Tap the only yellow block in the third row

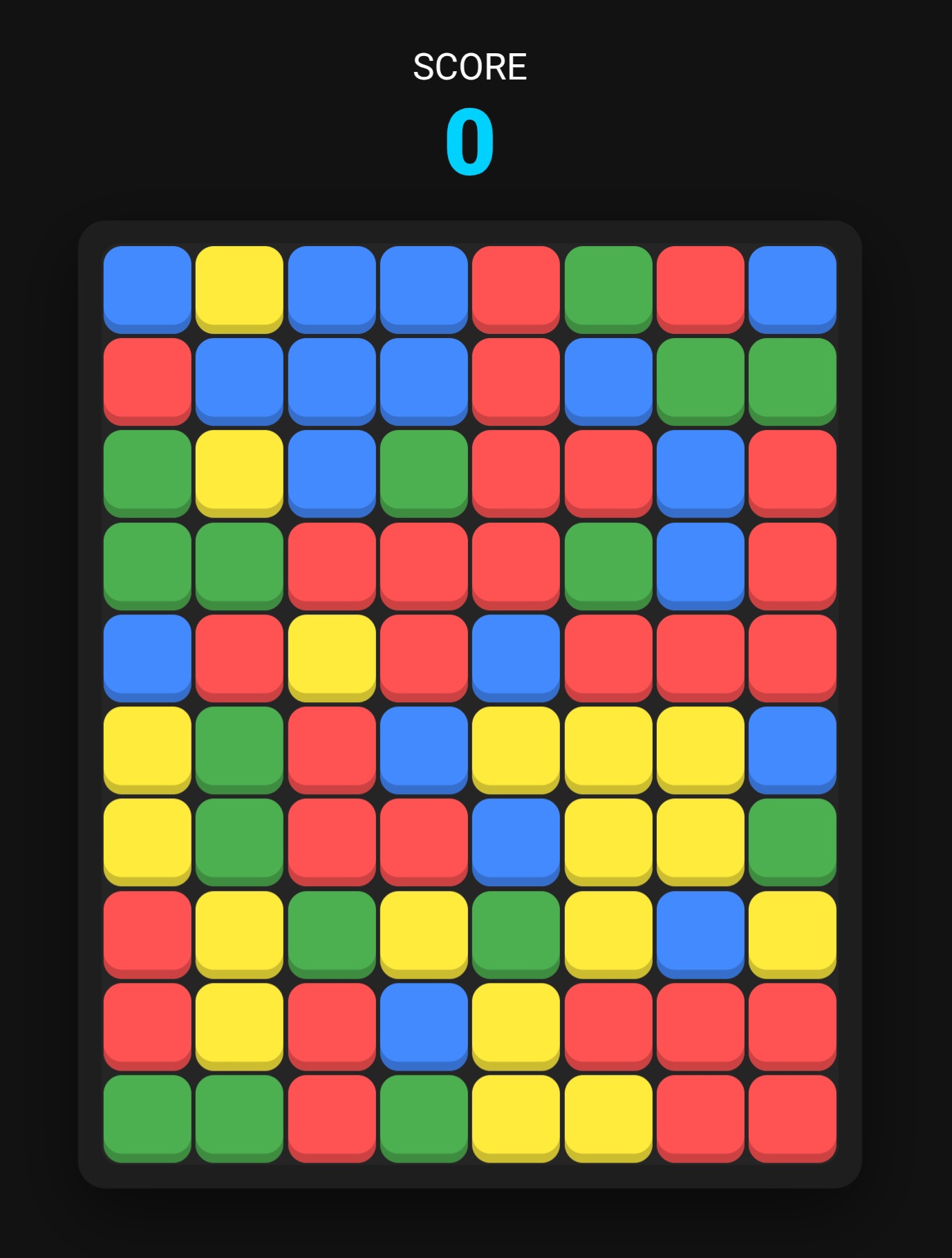239,473
